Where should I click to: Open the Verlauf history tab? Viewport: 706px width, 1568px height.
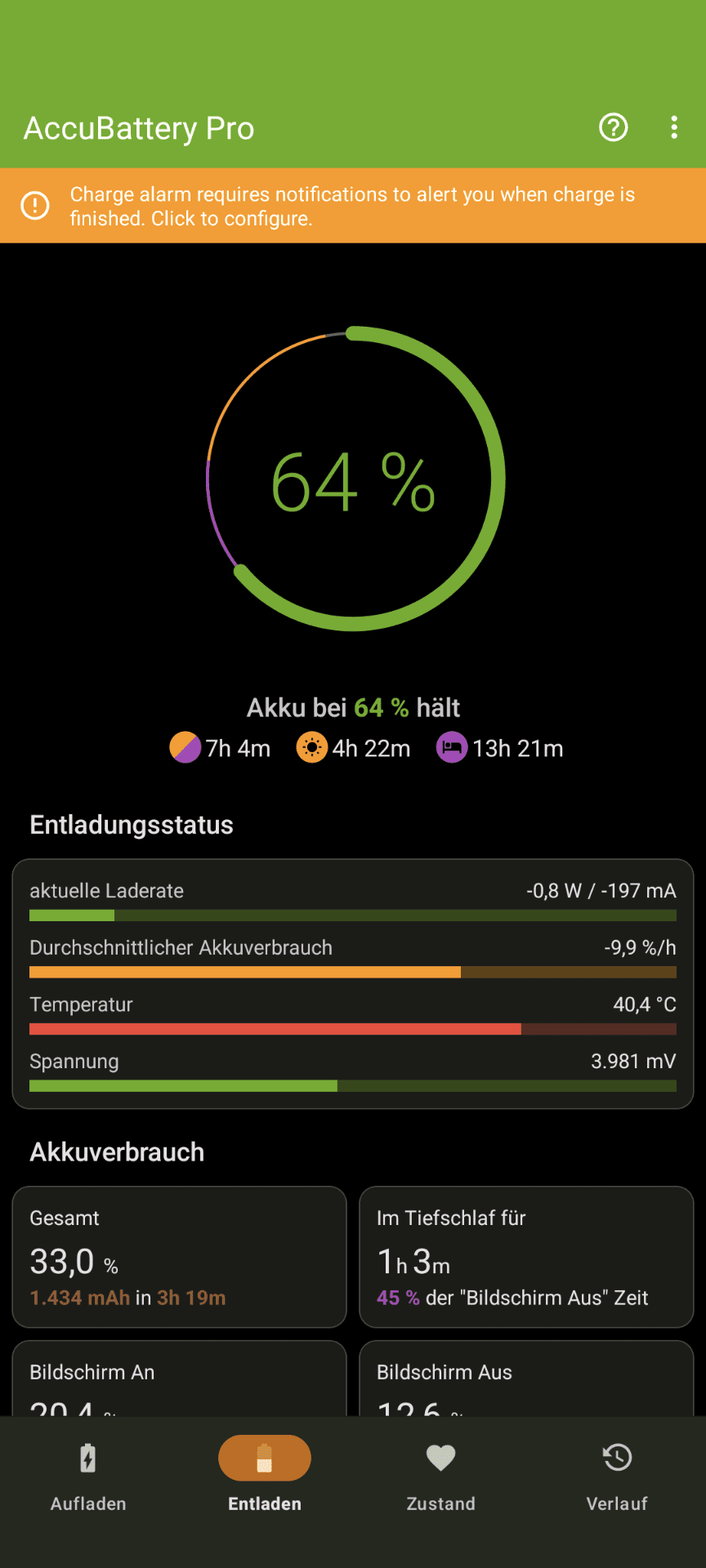point(617,1477)
